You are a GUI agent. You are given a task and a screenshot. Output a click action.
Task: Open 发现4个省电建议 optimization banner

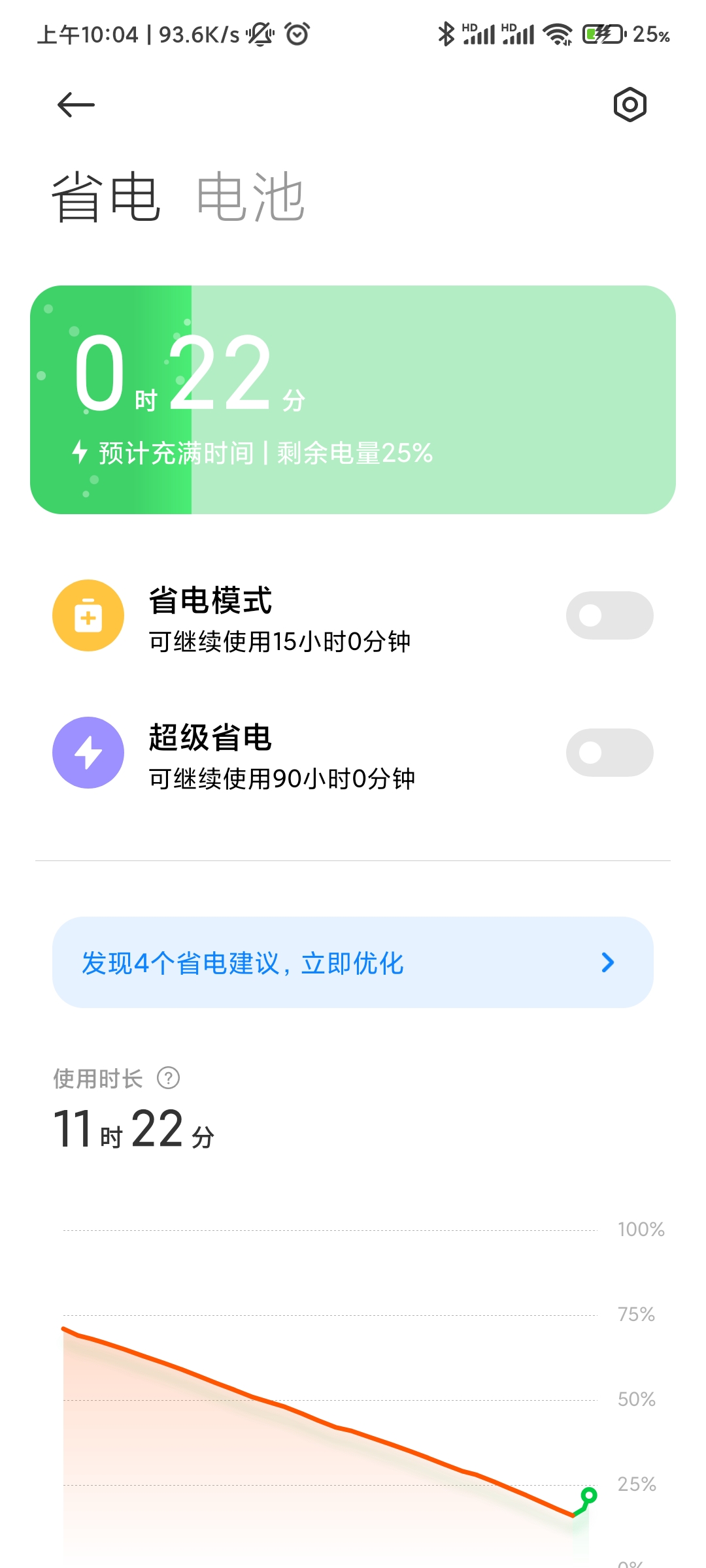coord(353,962)
